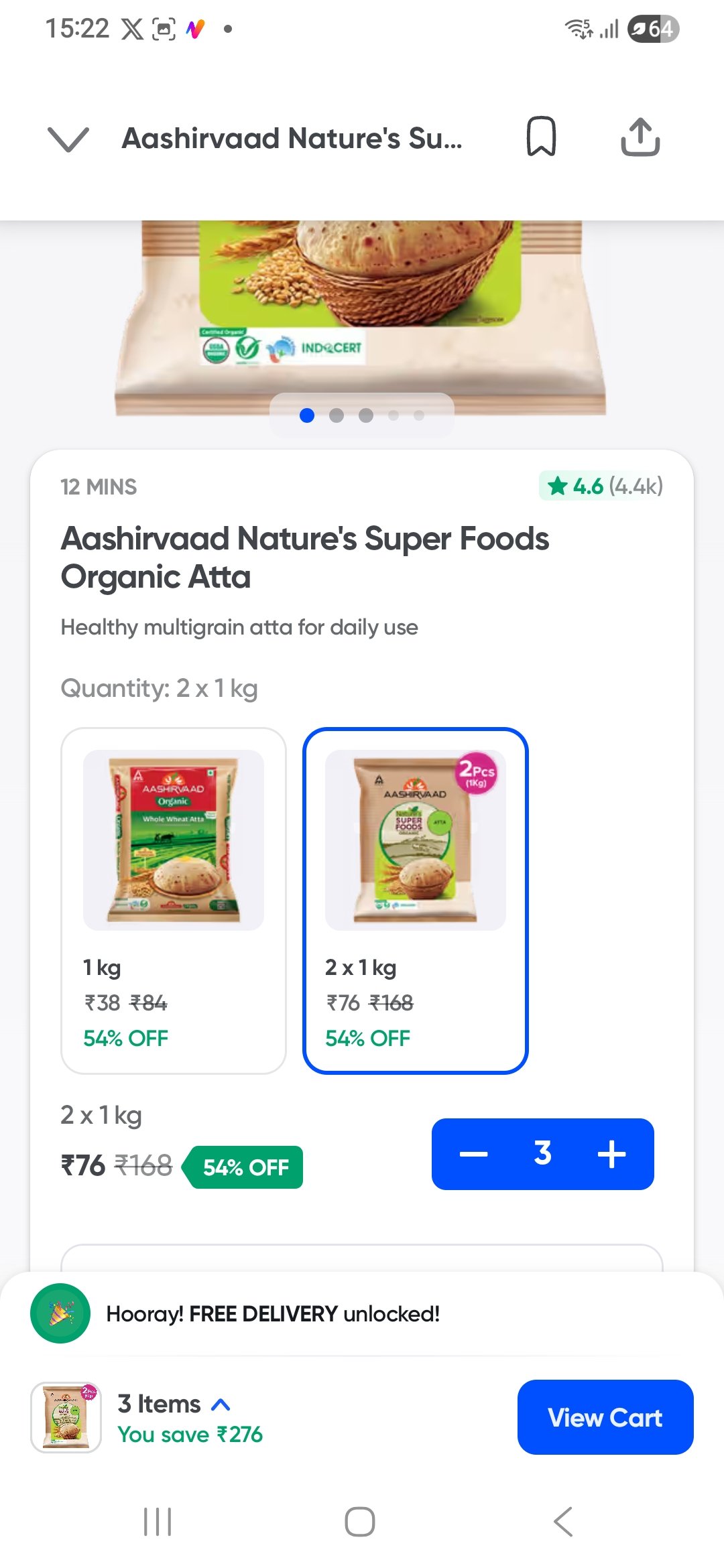Collapse the product page with the down chevron

point(68,139)
